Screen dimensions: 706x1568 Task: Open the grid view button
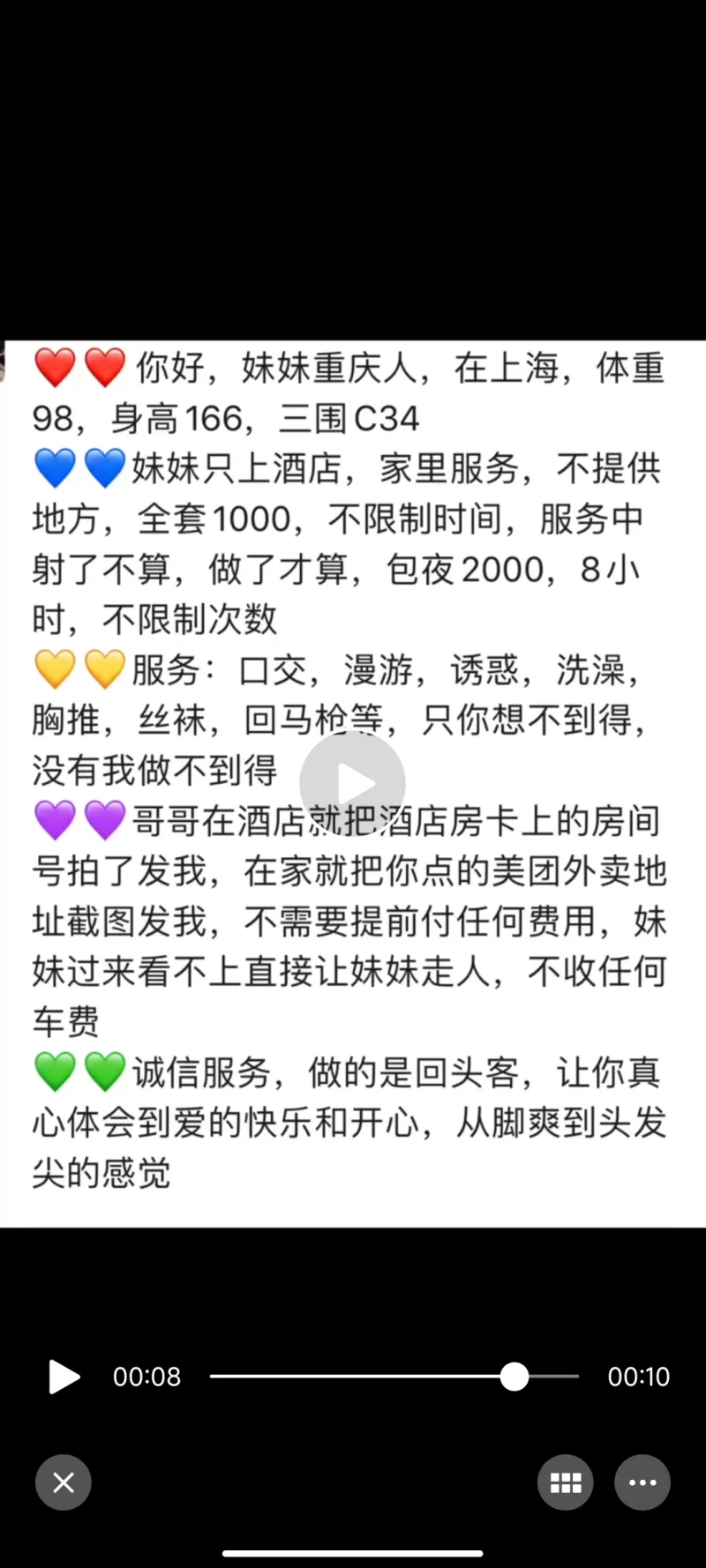(566, 1482)
